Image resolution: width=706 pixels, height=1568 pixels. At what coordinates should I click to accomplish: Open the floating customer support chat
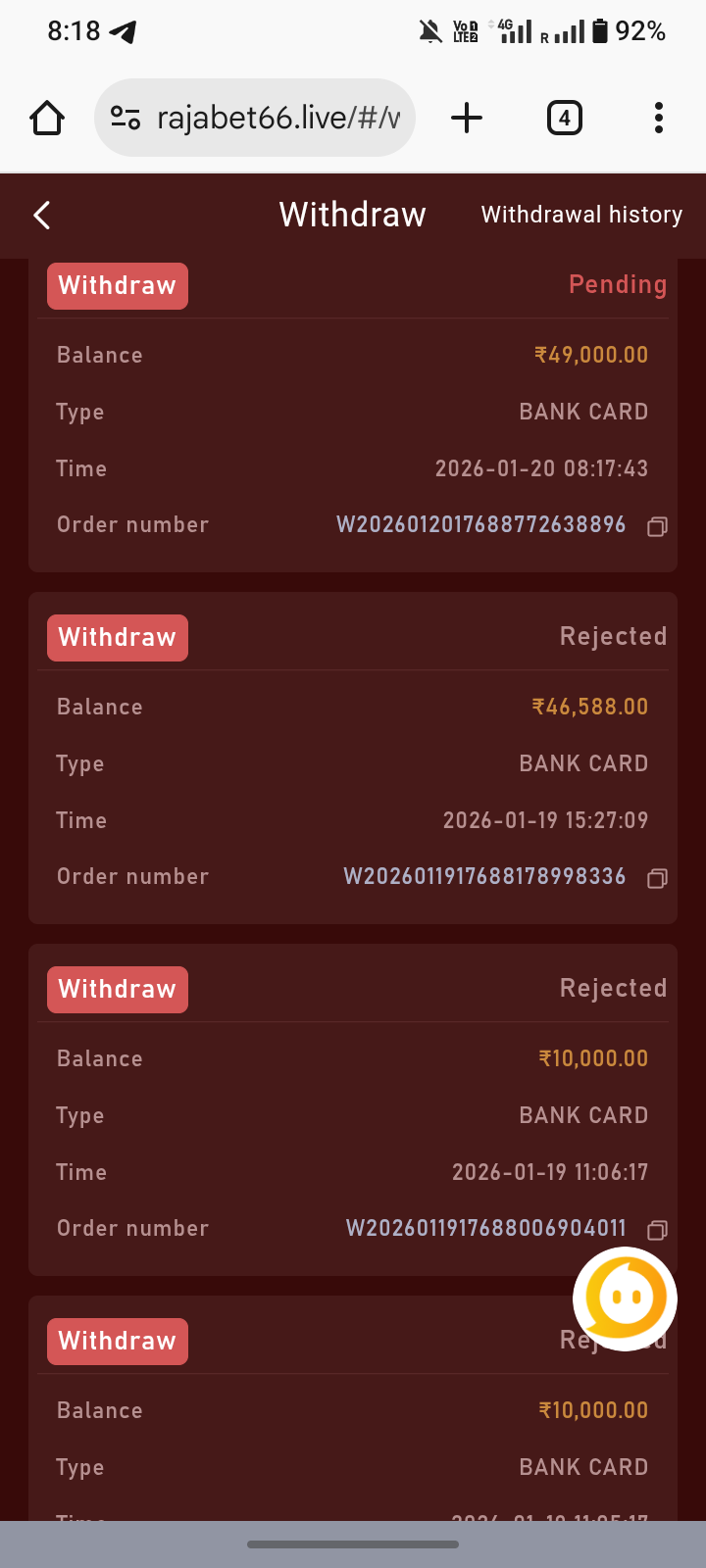(x=626, y=1298)
